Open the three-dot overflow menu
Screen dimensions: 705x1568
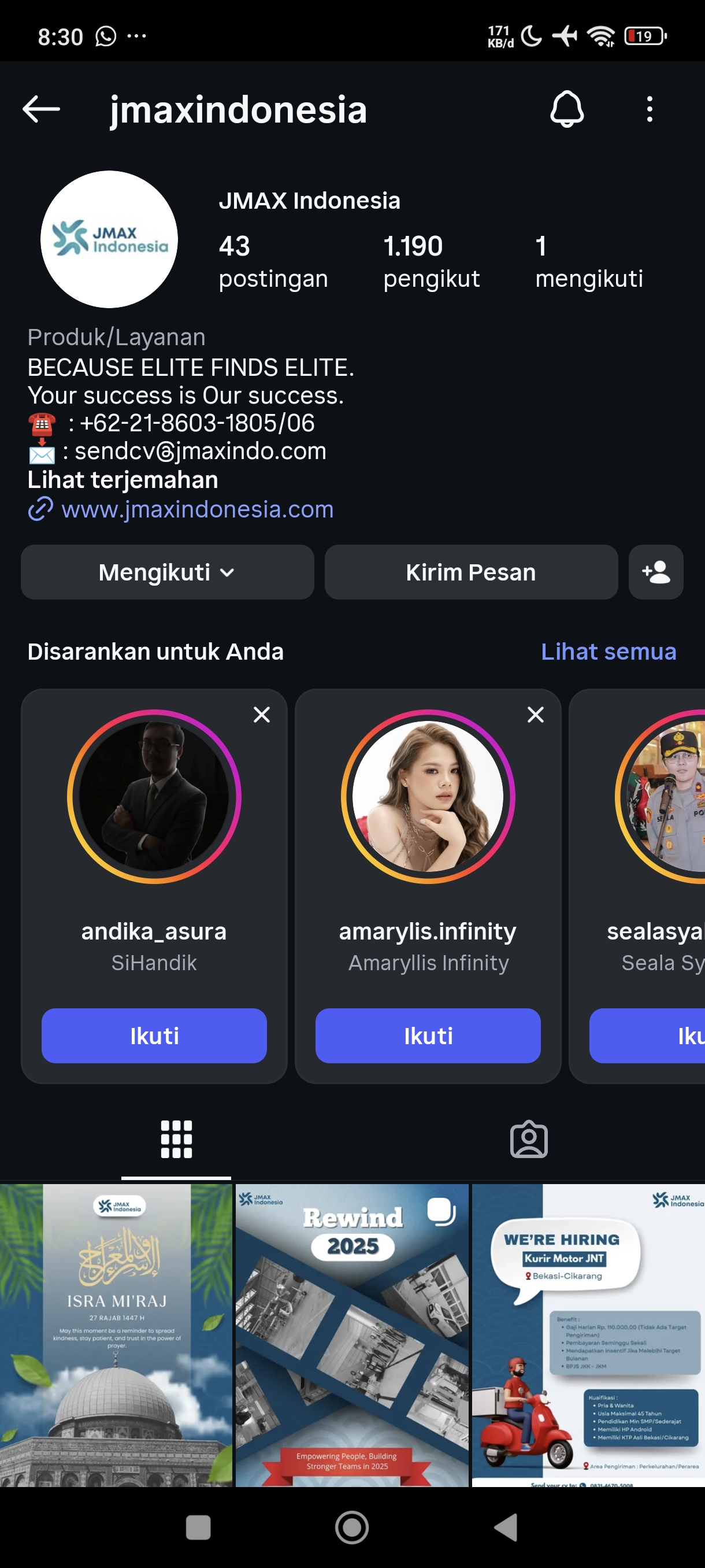pos(649,110)
